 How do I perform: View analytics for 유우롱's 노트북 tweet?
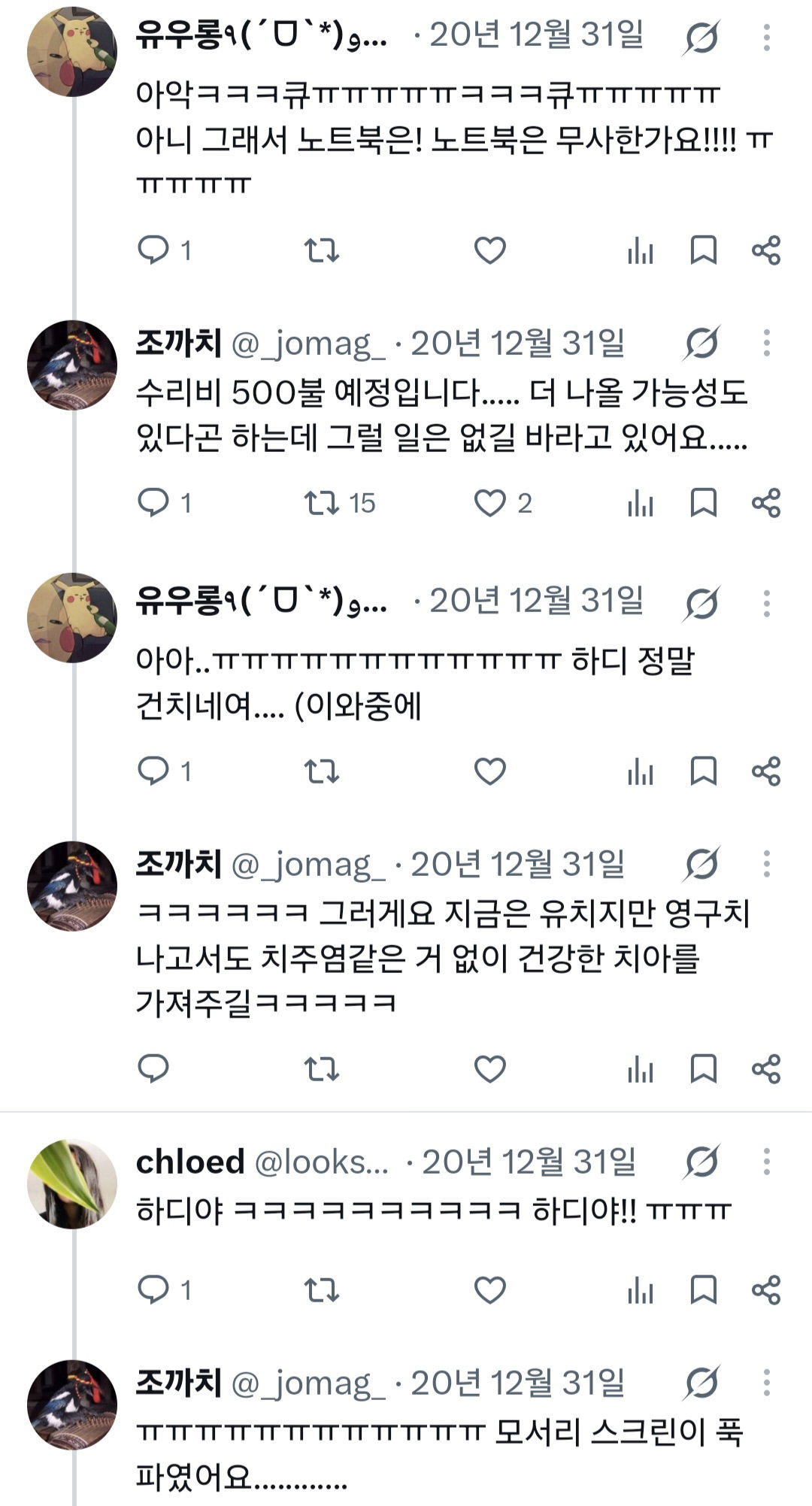(x=641, y=250)
